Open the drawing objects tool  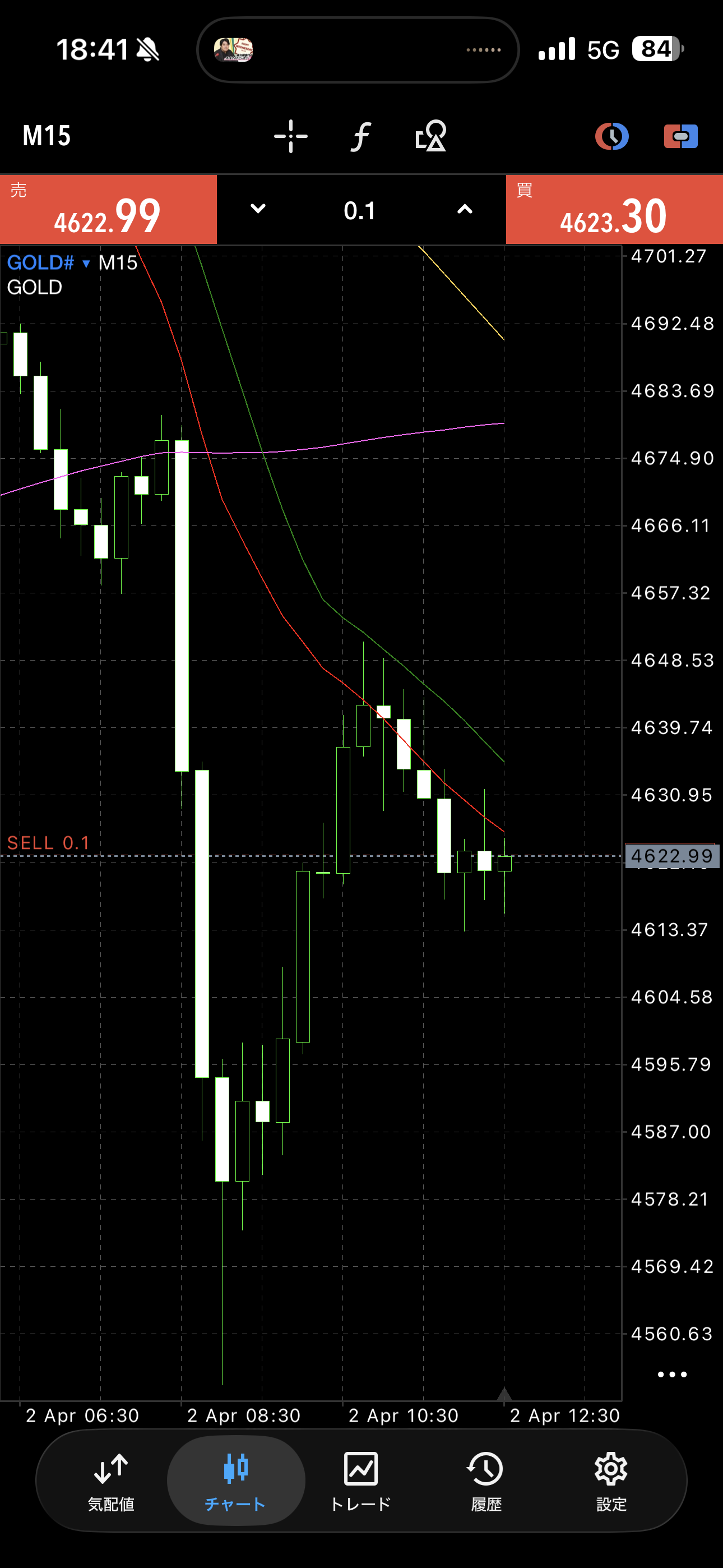pos(430,136)
